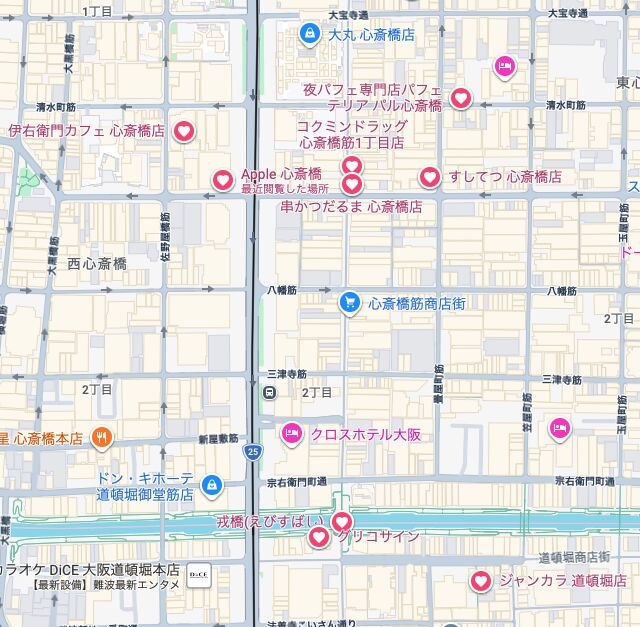The image size is (640, 627).
Task: Open 夜パフェ専門店 パフェテリア パル 心斎橋 pin
Action: pyautogui.click(x=461, y=97)
